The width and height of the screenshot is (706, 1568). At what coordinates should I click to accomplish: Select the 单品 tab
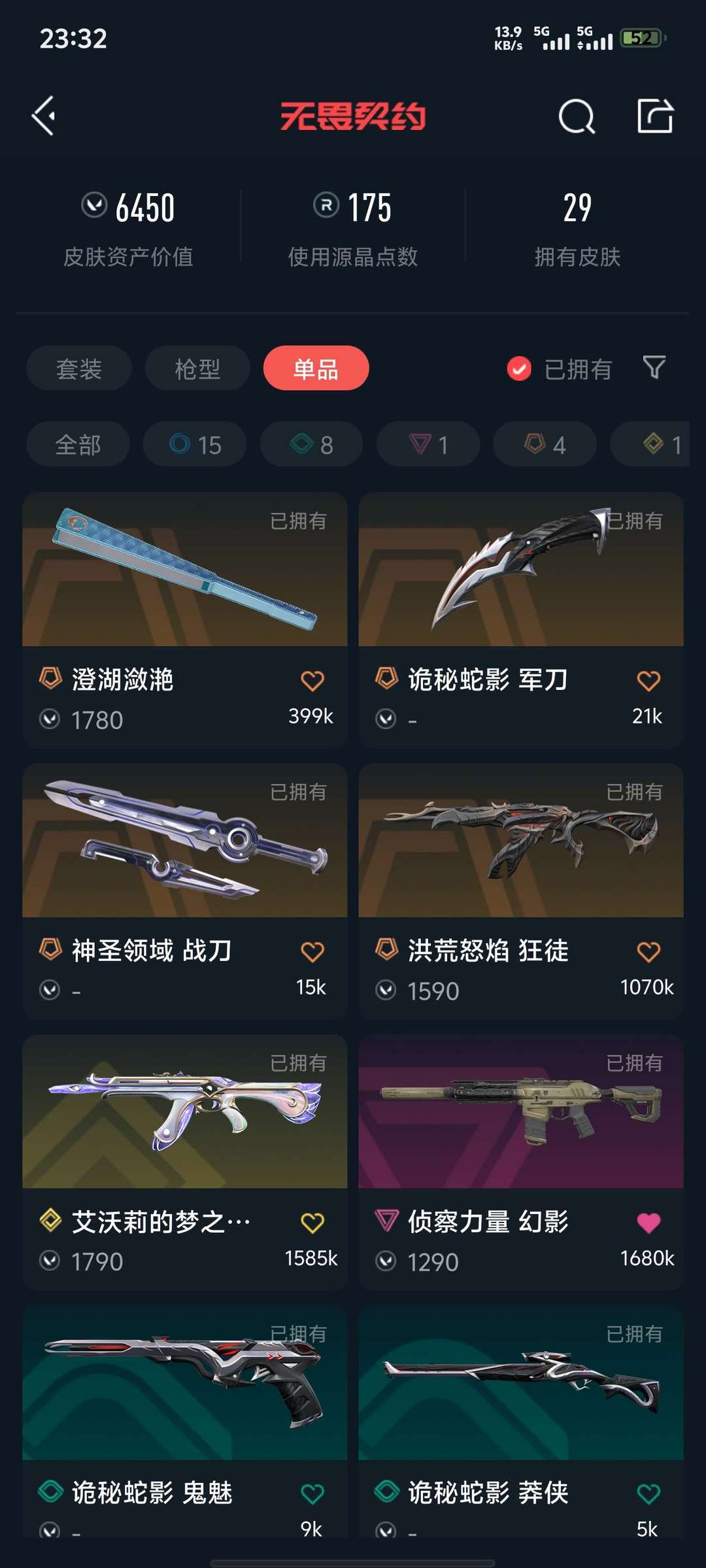pyautogui.click(x=316, y=368)
